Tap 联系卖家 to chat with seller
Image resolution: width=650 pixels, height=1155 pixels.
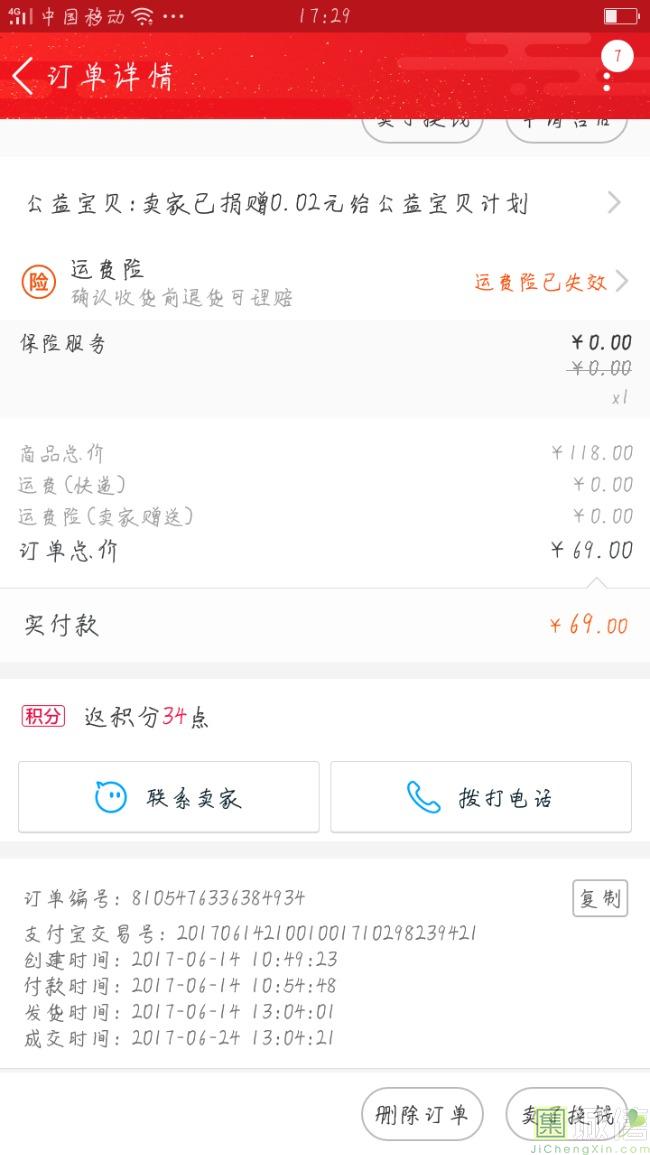pos(169,797)
